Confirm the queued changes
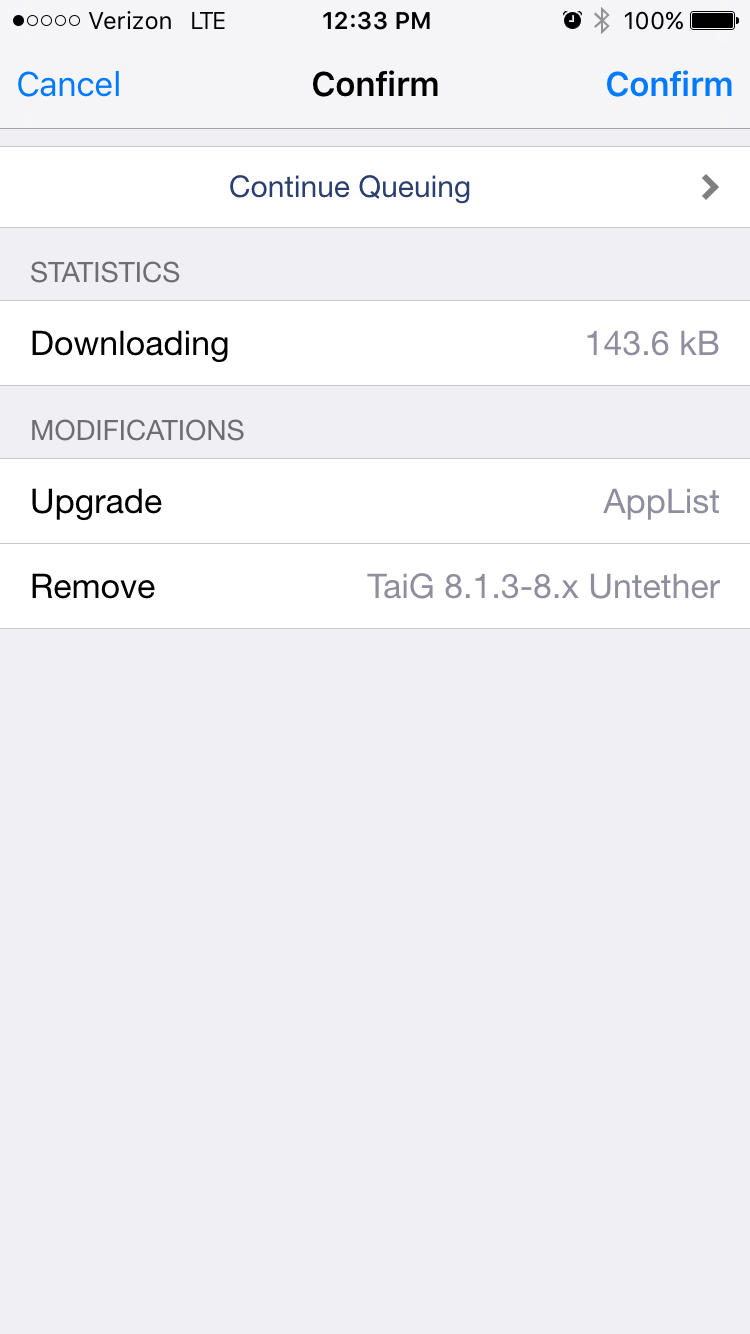This screenshot has width=750, height=1334. click(x=669, y=84)
